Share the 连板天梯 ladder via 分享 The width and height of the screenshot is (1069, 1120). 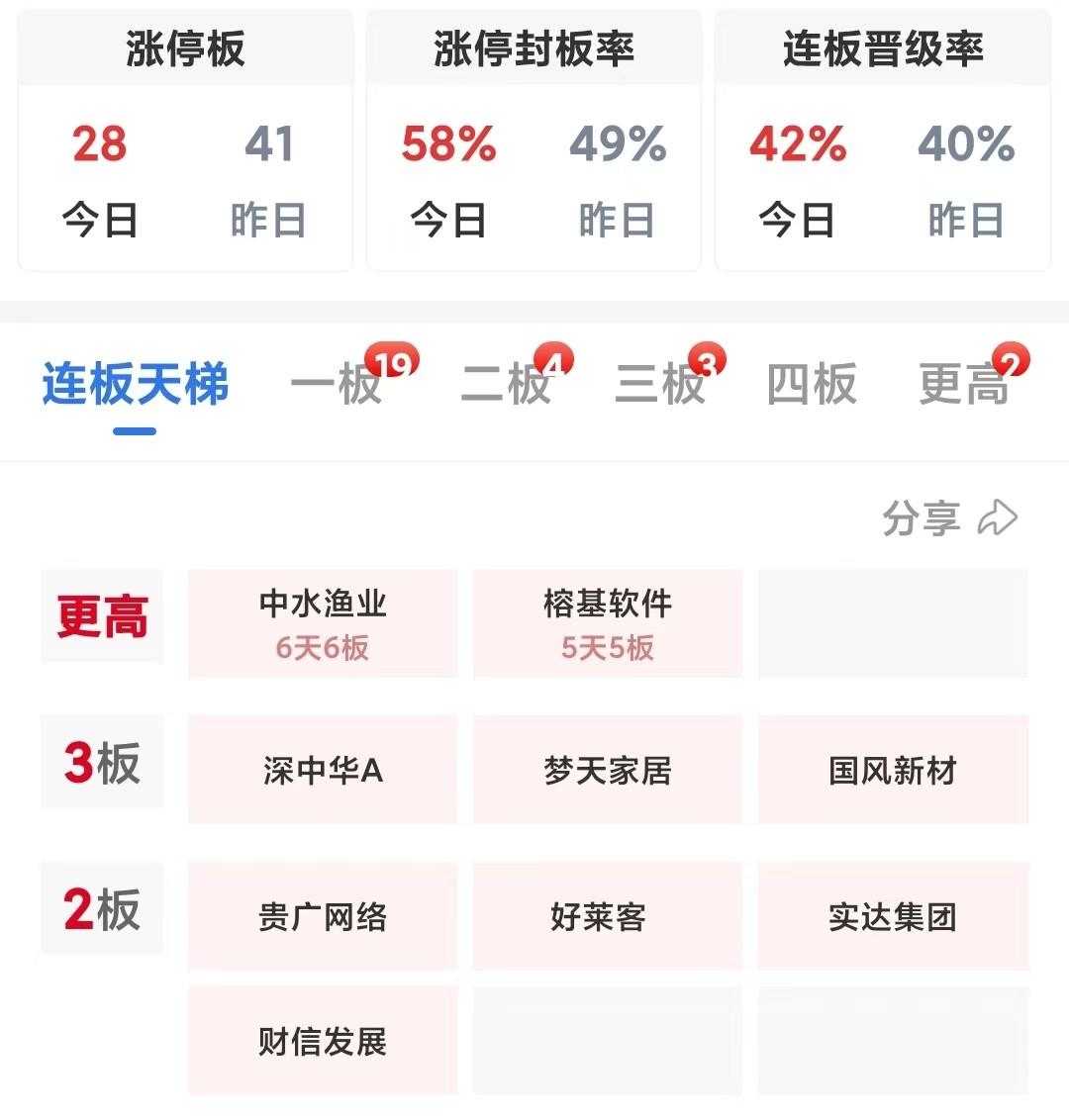tap(949, 517)
